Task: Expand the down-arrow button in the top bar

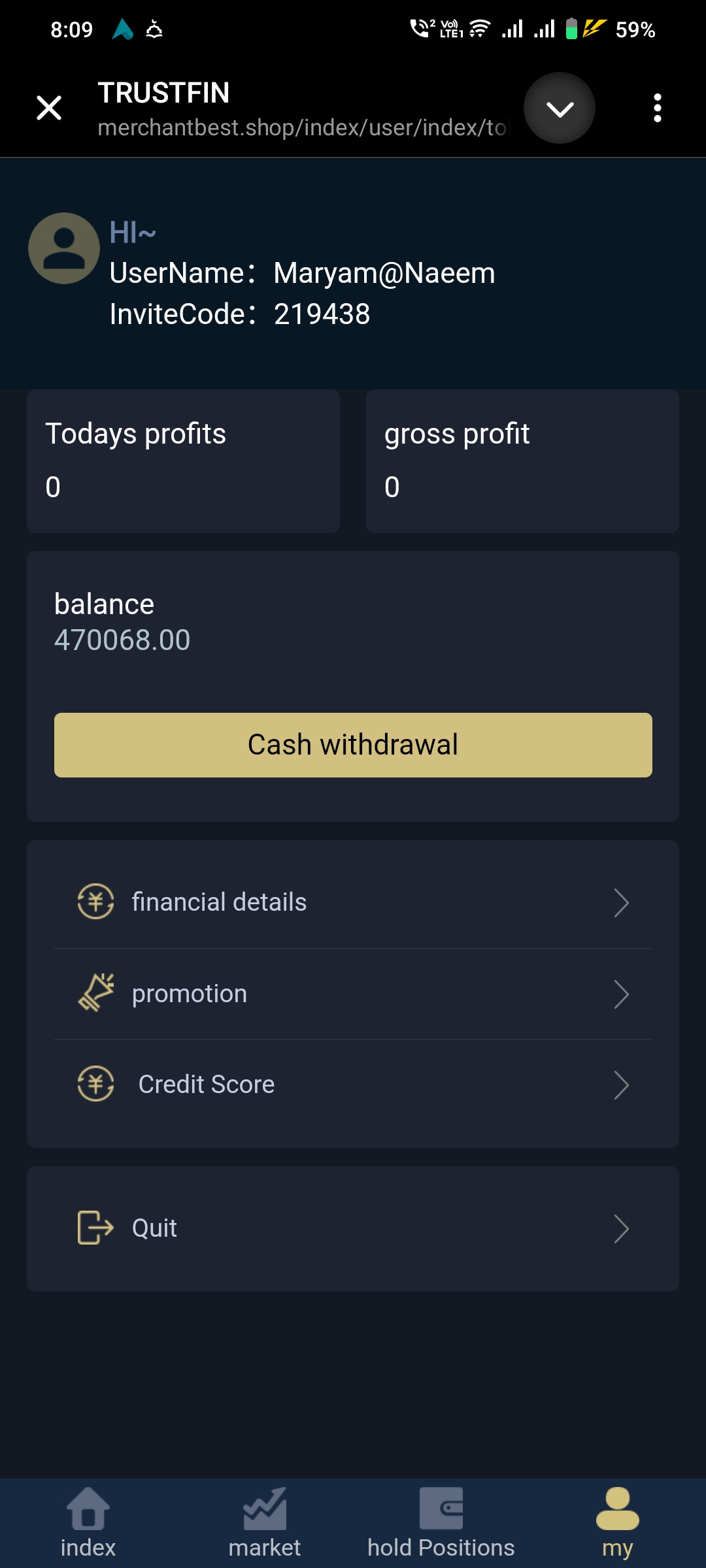Action: [x=560, y=108]
